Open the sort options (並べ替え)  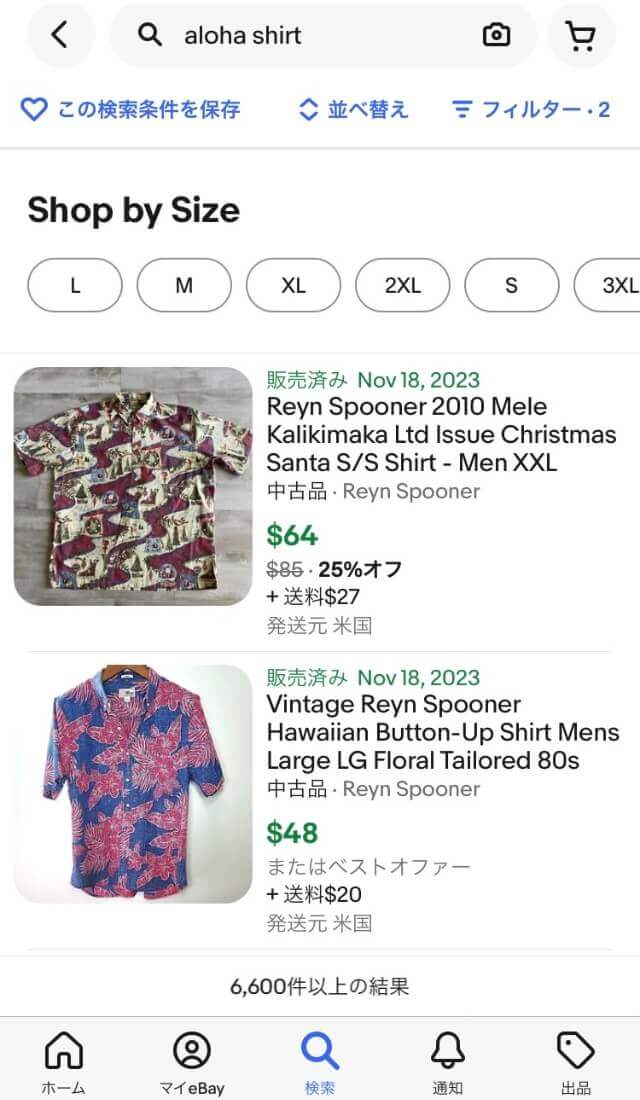click(x=354, y=109)
